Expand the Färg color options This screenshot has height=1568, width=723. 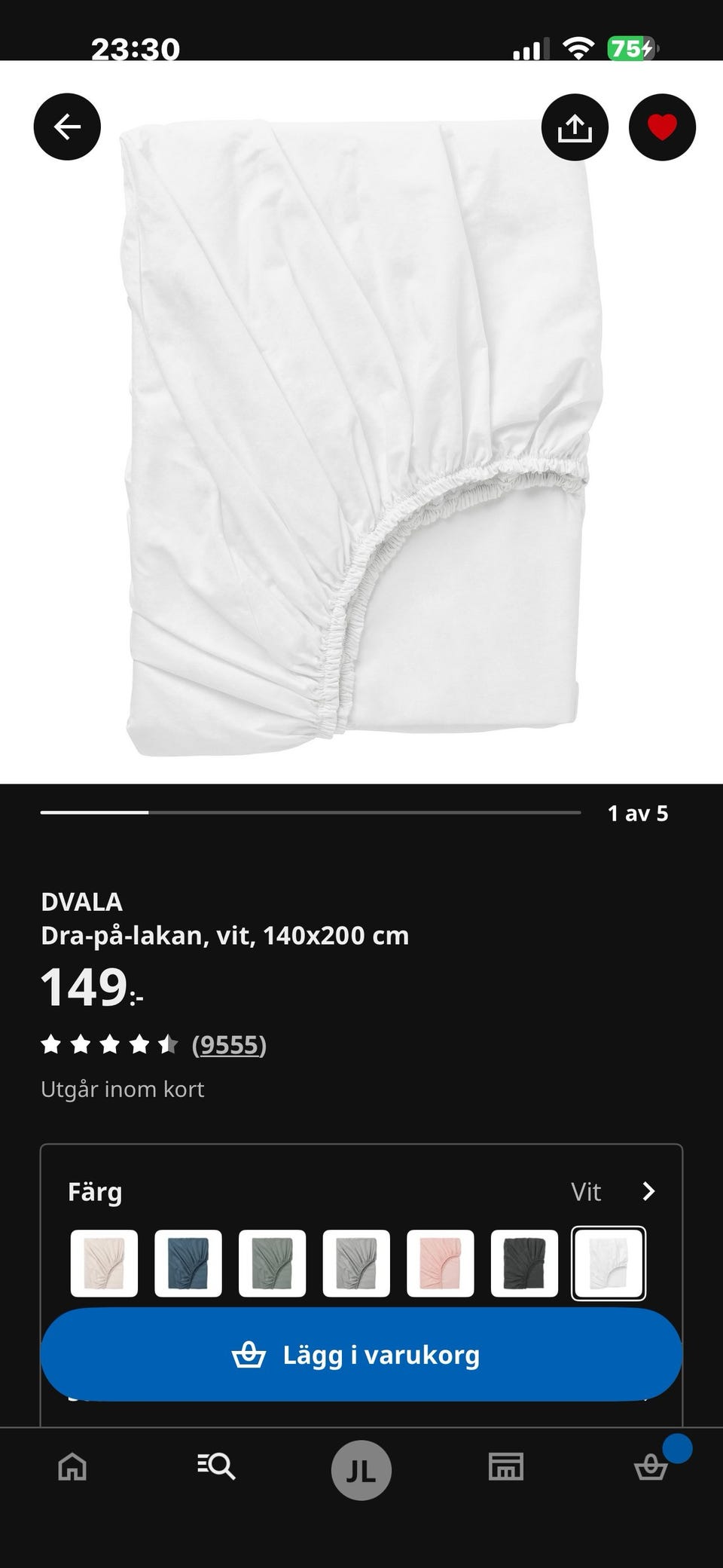click(x=648, y=1191)
